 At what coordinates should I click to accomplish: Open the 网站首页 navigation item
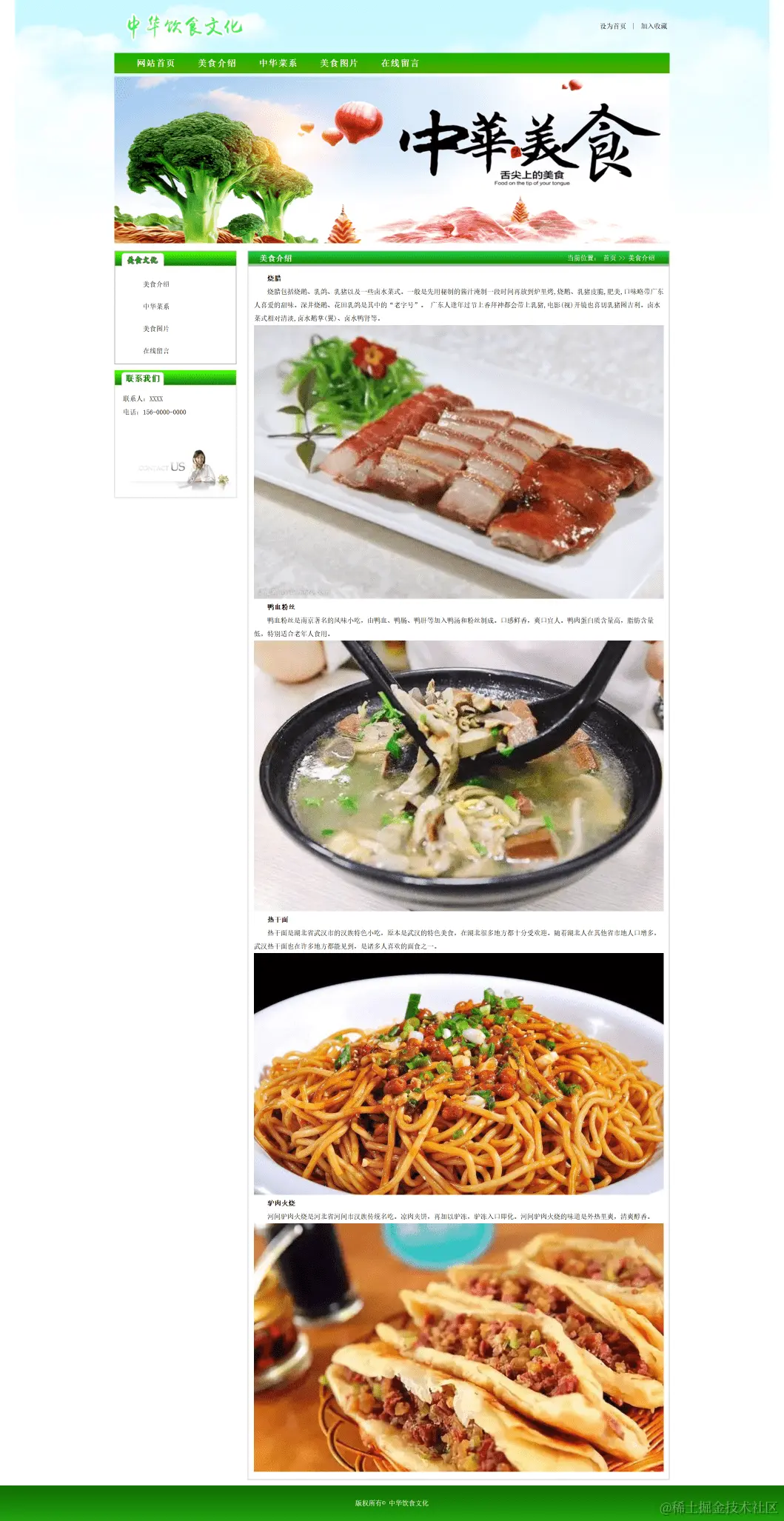pyautogui.click(x=155, y=64)
